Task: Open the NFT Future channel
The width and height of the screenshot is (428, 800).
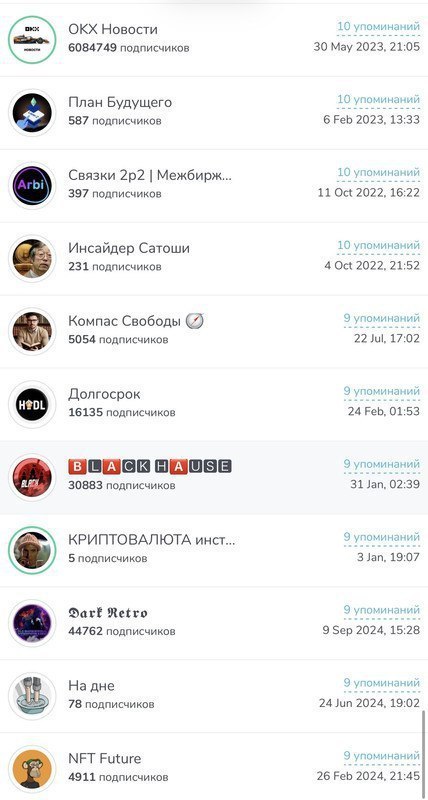Action: [x=214, y=767]
